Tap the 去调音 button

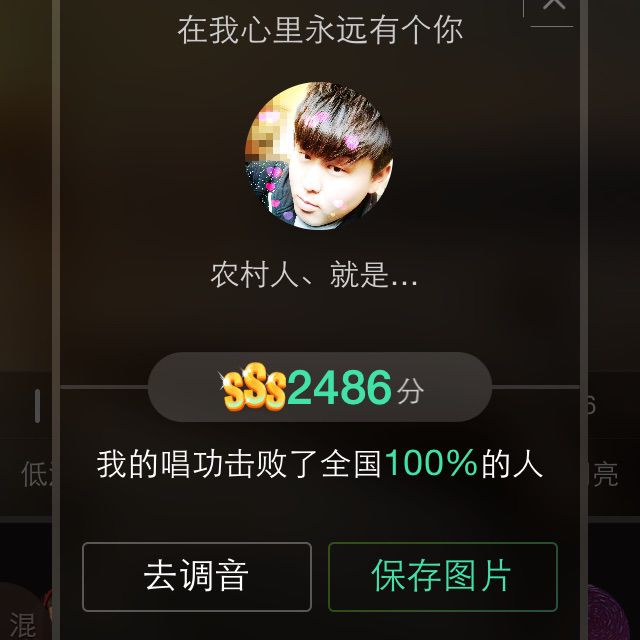click(x=197, y=577)
